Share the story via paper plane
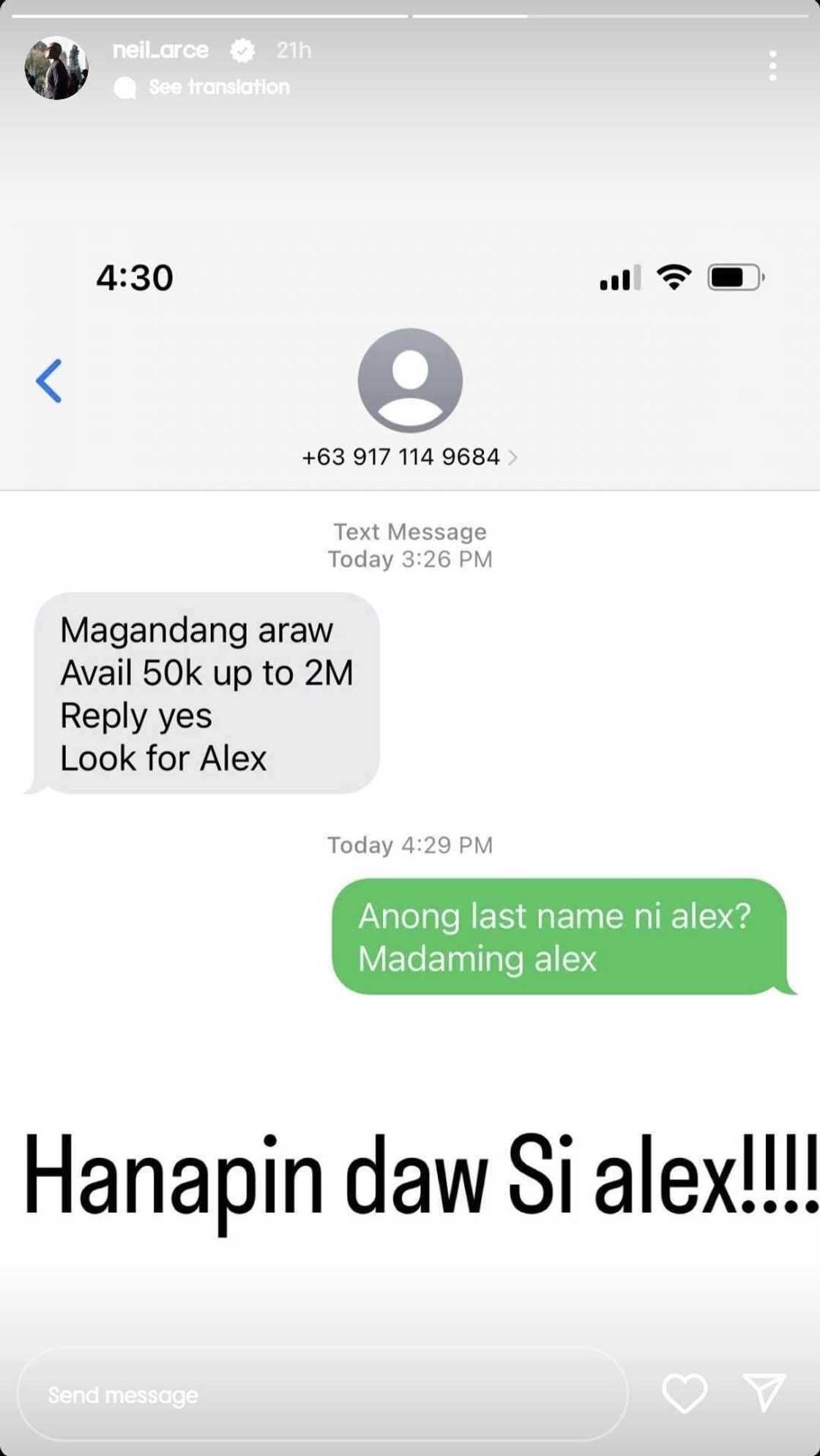820x1456 pixels. (764, 1392)
